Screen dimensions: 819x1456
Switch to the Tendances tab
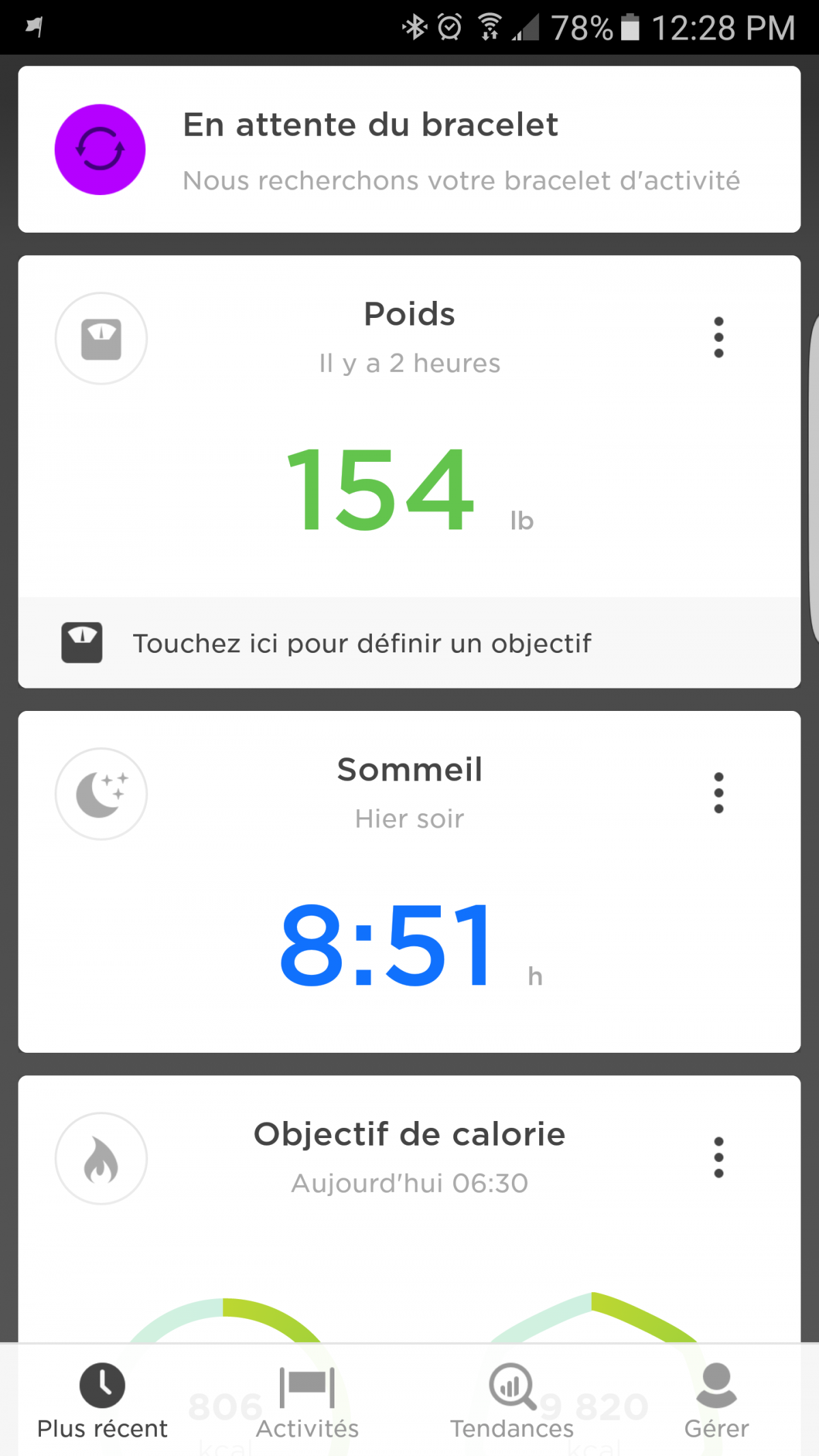(x=512, y=1401)
